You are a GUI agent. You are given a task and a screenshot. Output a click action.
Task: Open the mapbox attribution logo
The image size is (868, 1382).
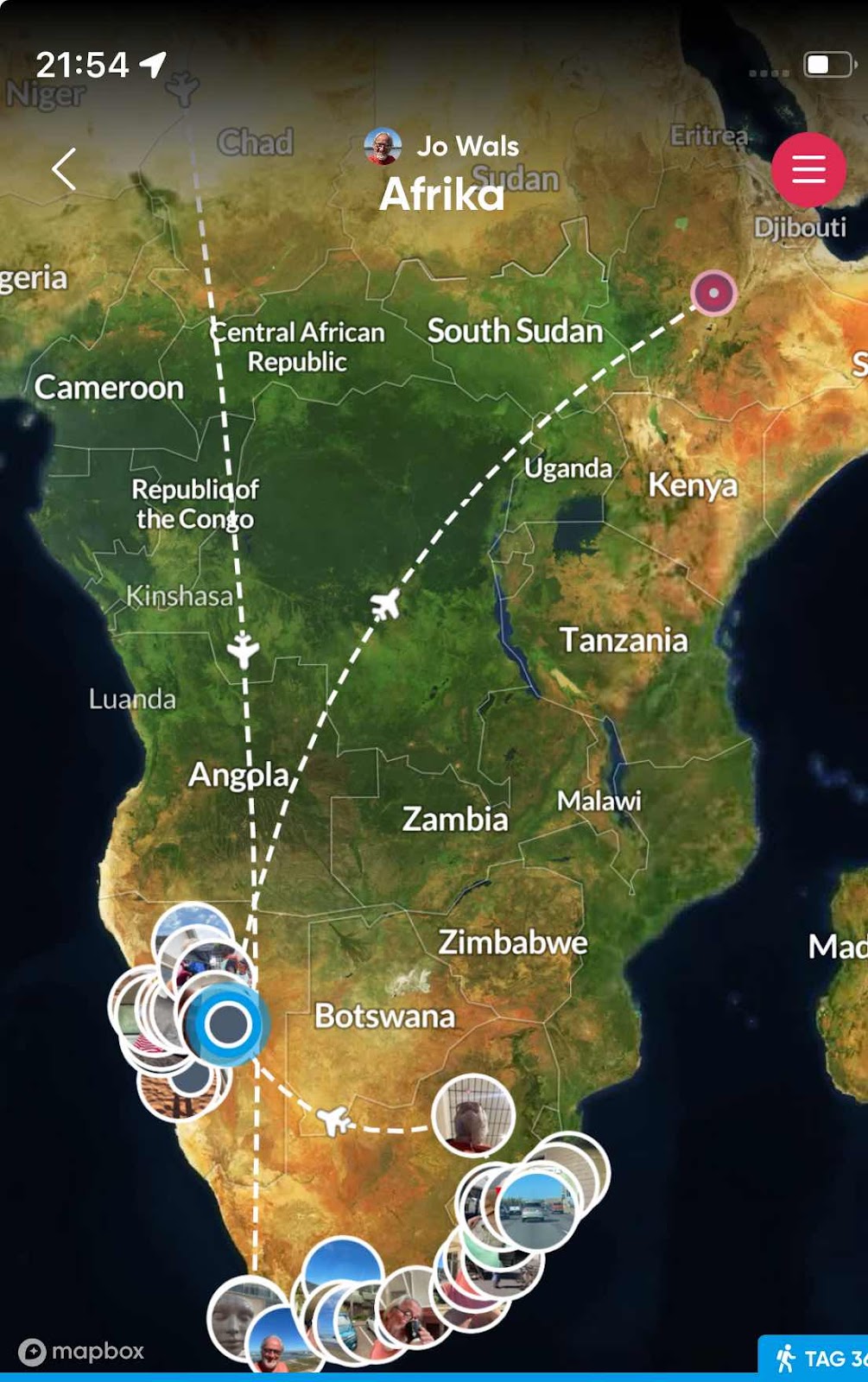[81, 1352]
